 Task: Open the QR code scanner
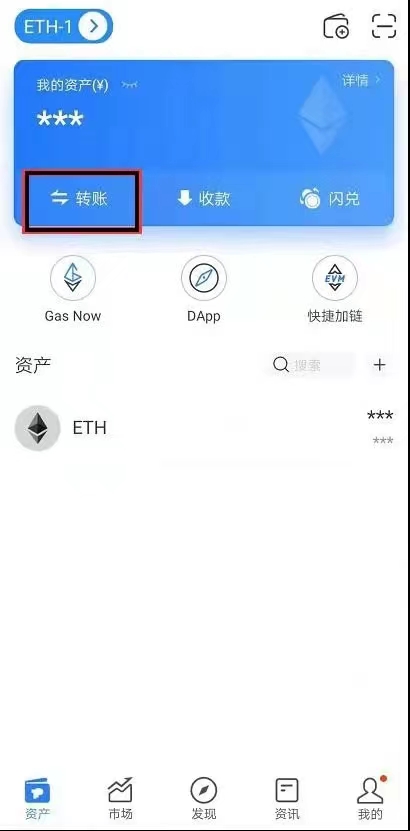click(384, 26)
